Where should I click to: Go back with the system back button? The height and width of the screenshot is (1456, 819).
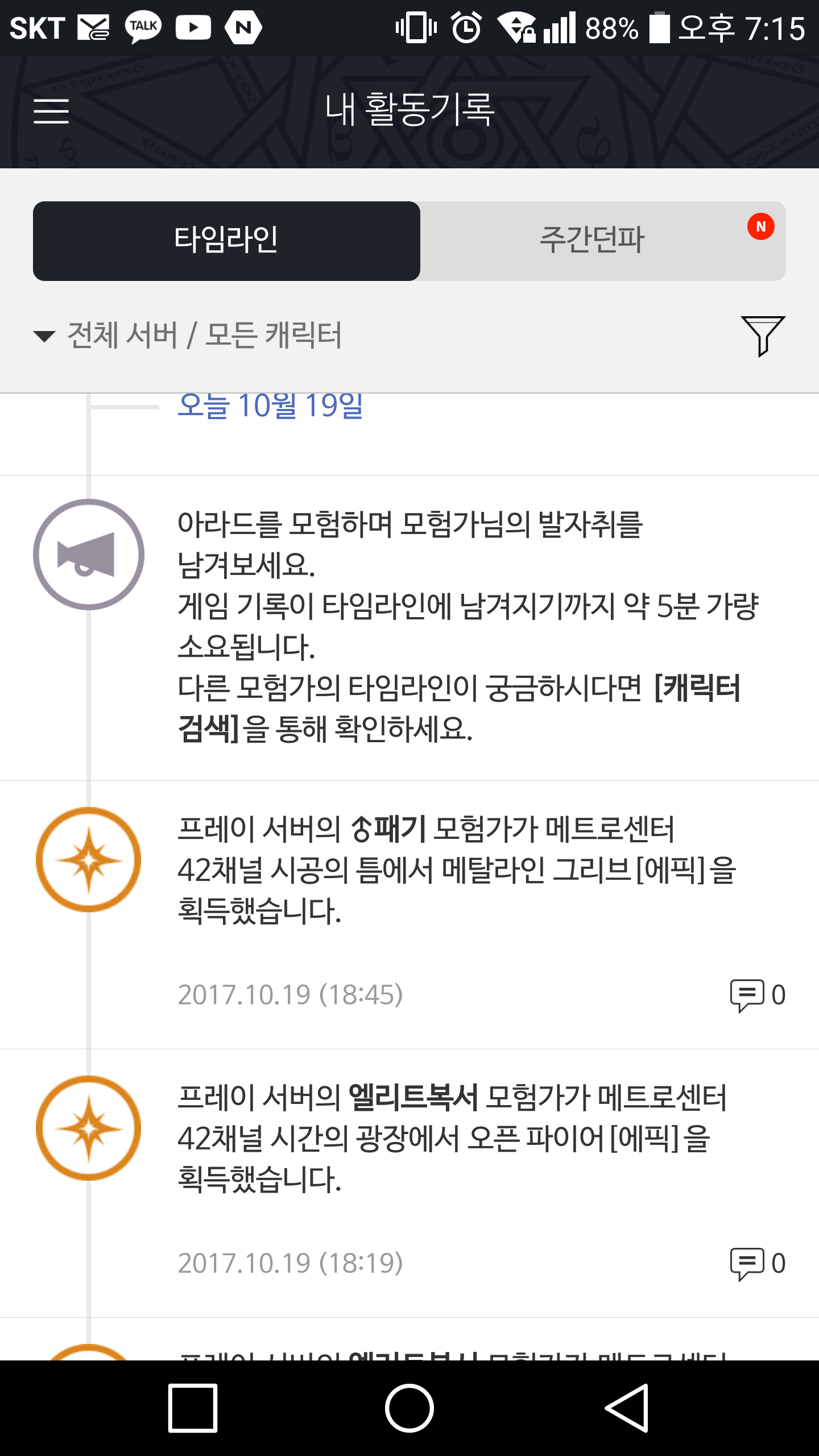point(627,1408)
